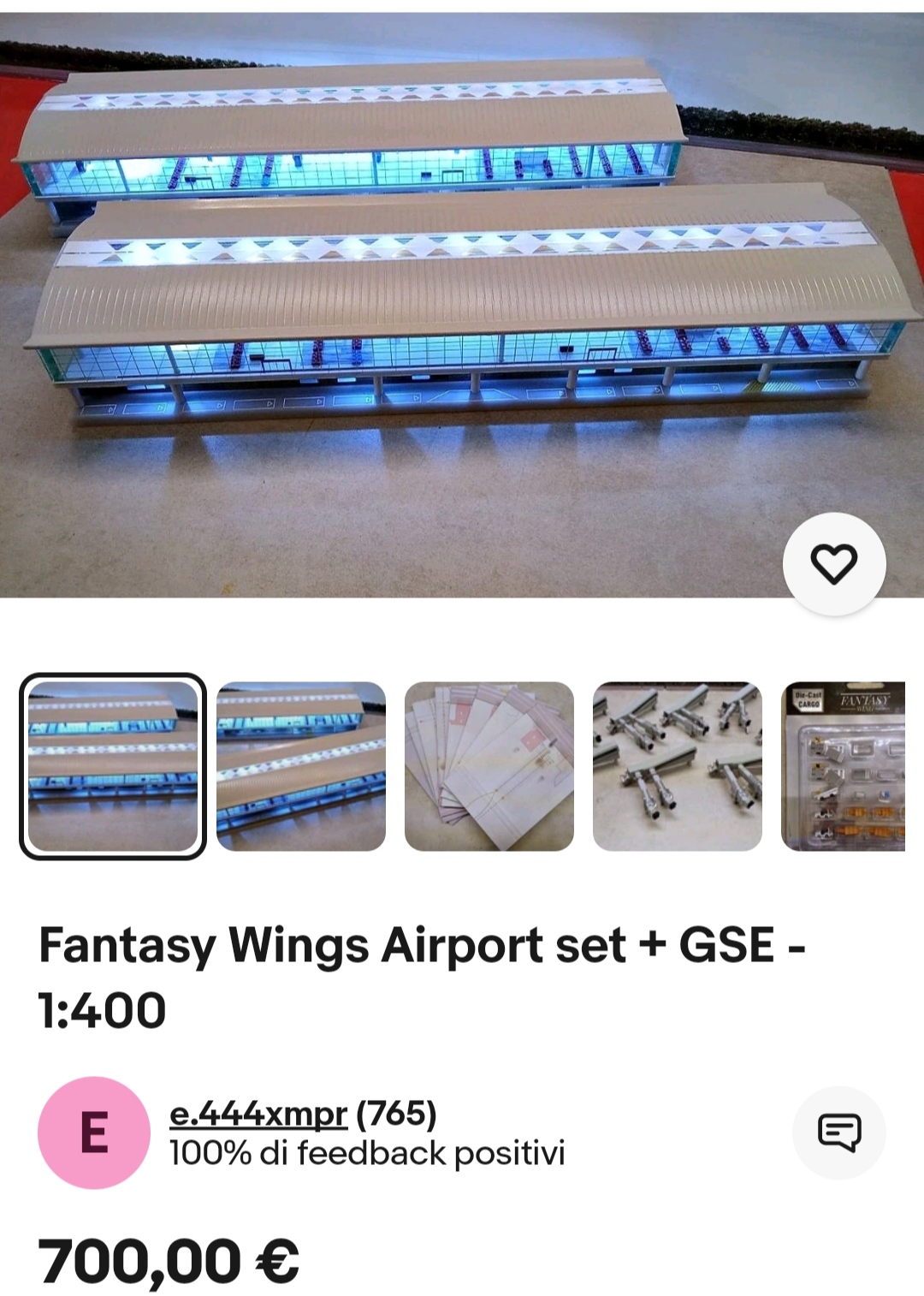This screenshot has height=1296, width=924.
Task: Select the second thumbnail of lit terminals
Action: coord(301,766)
